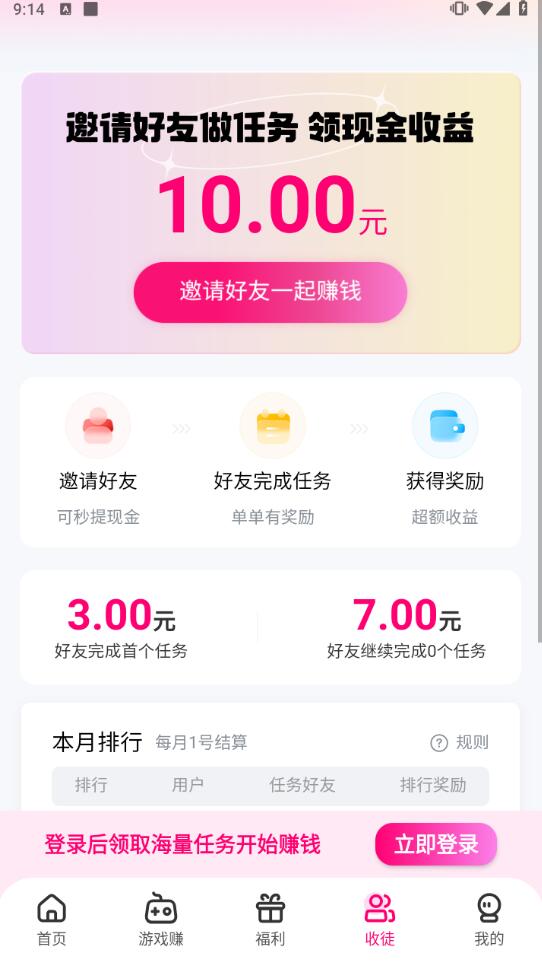Go to the 首页 tab
Viewport: 542px width, 967px height.
[x=52, y=920]
